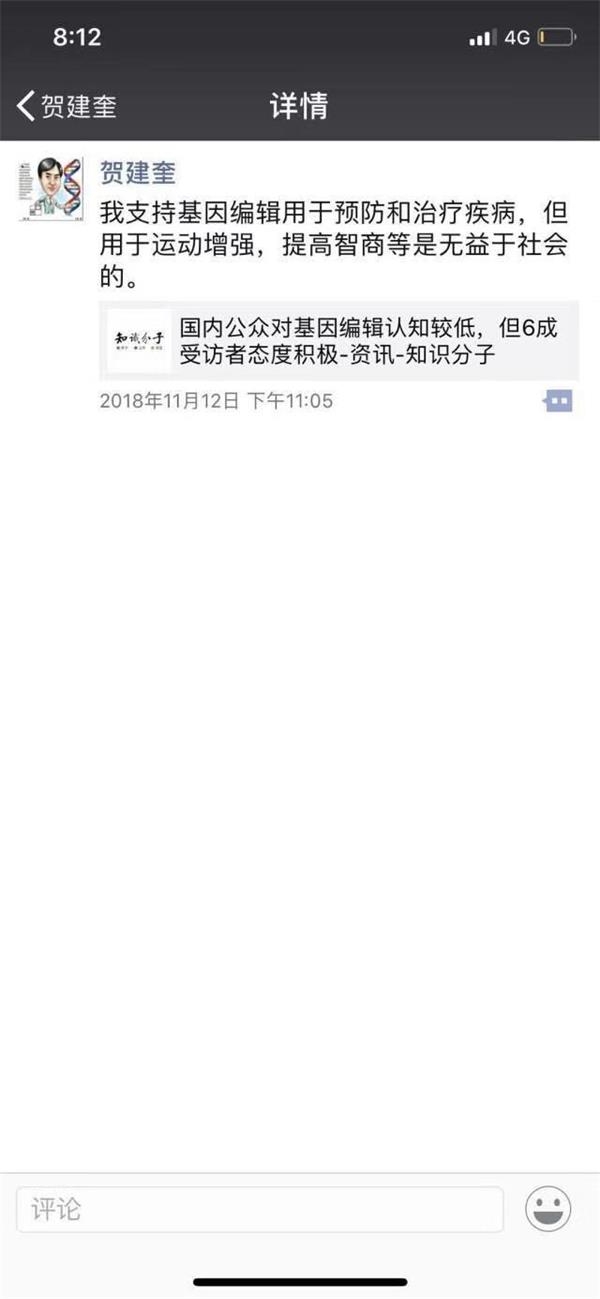This screenshot has width=600, height=1299.
Task: Open the 贺建奎 name link in the post
Action: [x=138, y=172]
